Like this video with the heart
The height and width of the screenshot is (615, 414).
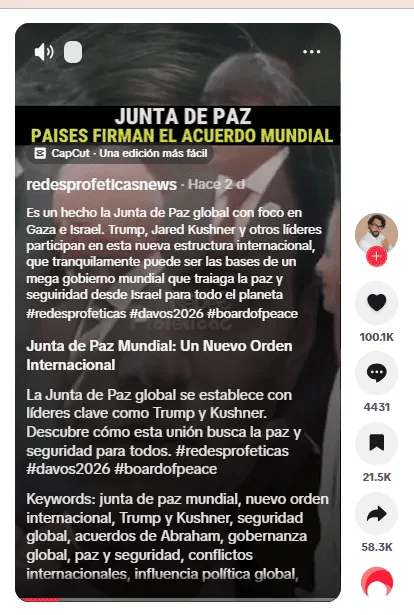pyautogui.click(x=376, y=303)
